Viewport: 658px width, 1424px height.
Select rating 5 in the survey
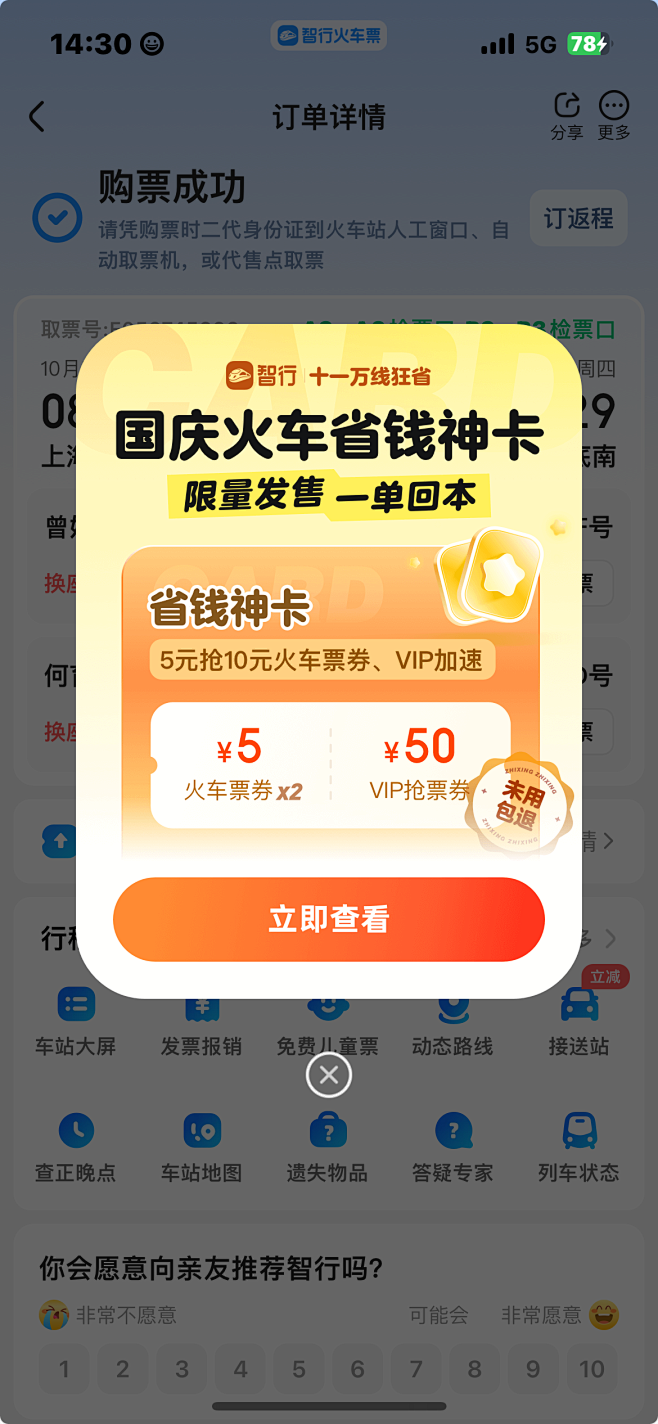coord(299,1369)
